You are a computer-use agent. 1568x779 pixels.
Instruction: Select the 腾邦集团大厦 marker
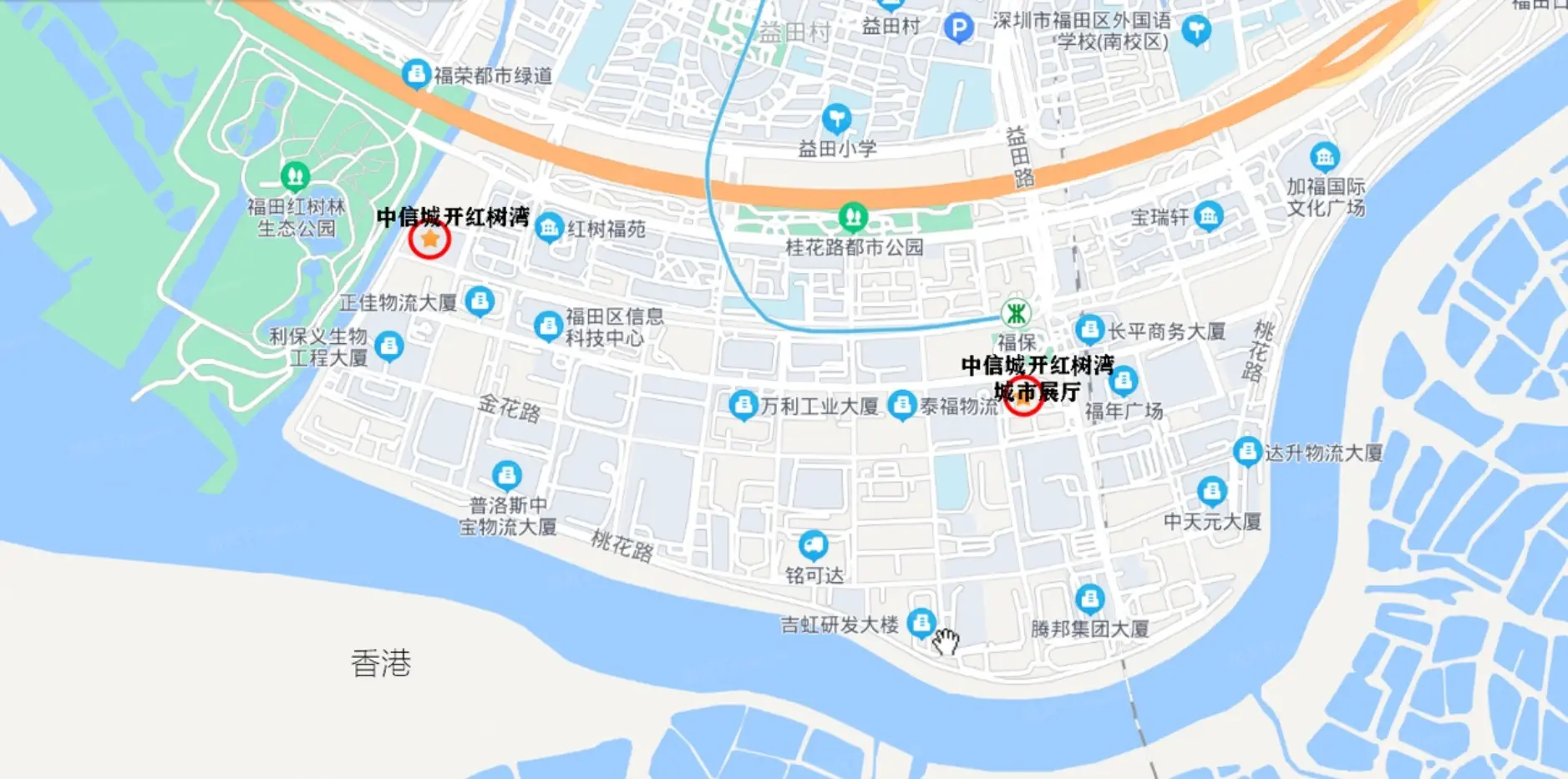coord(1089,598)
